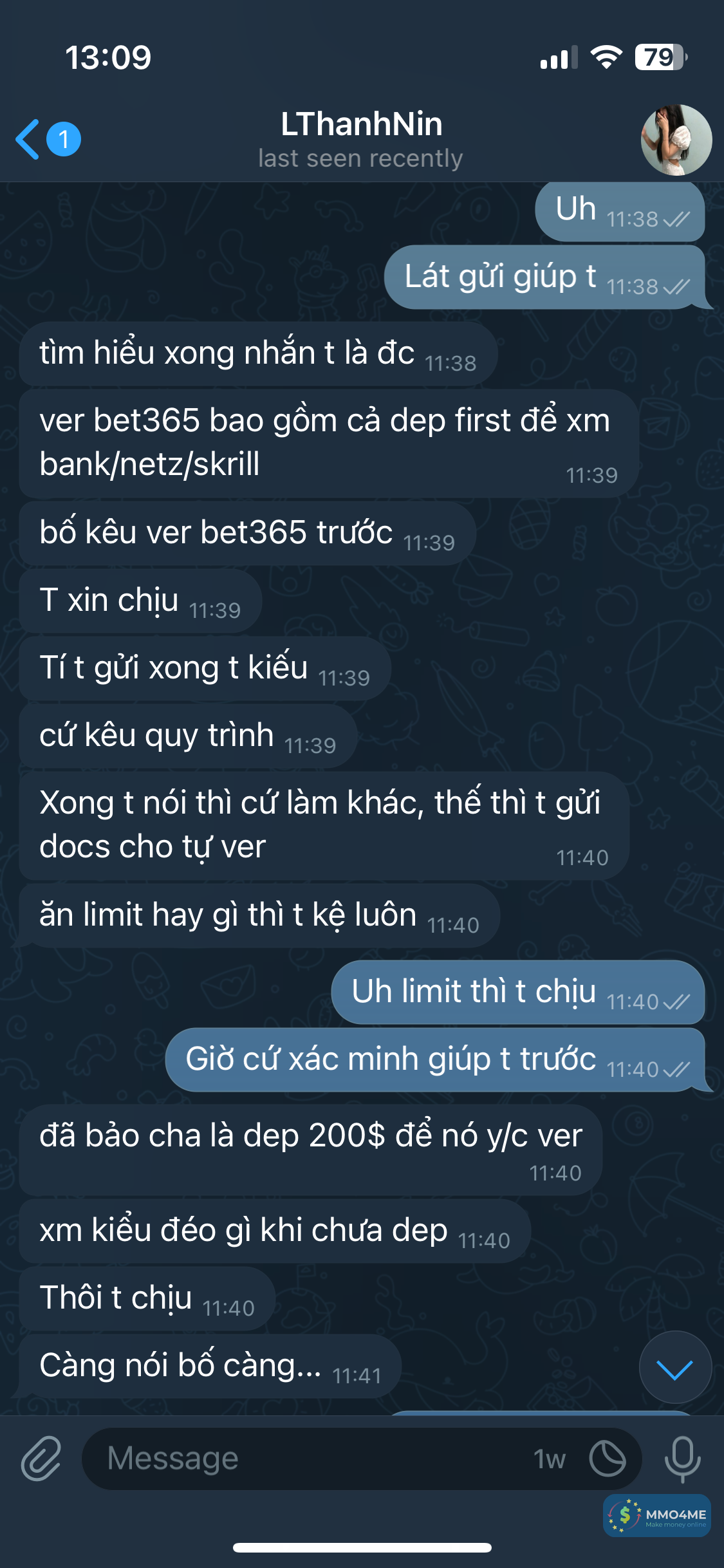Viewport: 724px width, 1568px height.
Task: Open the sticker panel icon
Action: pyautogui.click(x=607, y=1459)
